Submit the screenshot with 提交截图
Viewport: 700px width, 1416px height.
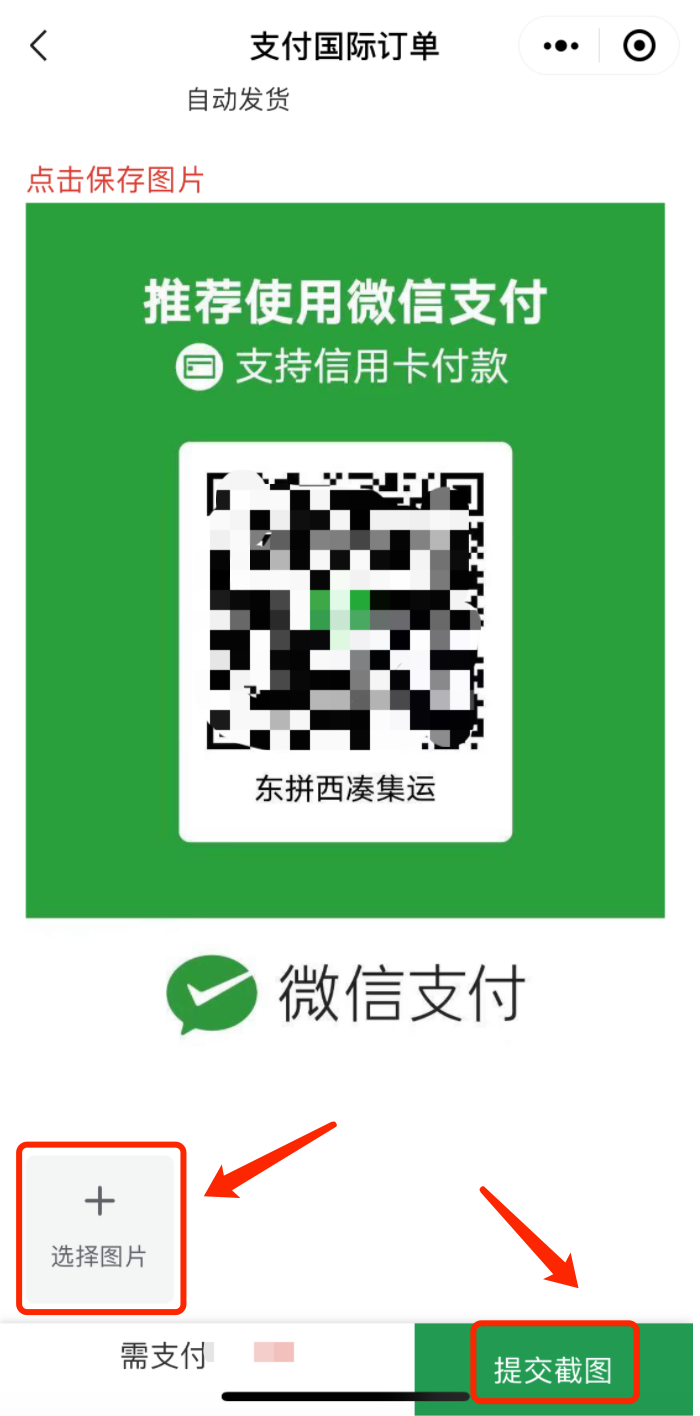click(x=553, y=1369)
